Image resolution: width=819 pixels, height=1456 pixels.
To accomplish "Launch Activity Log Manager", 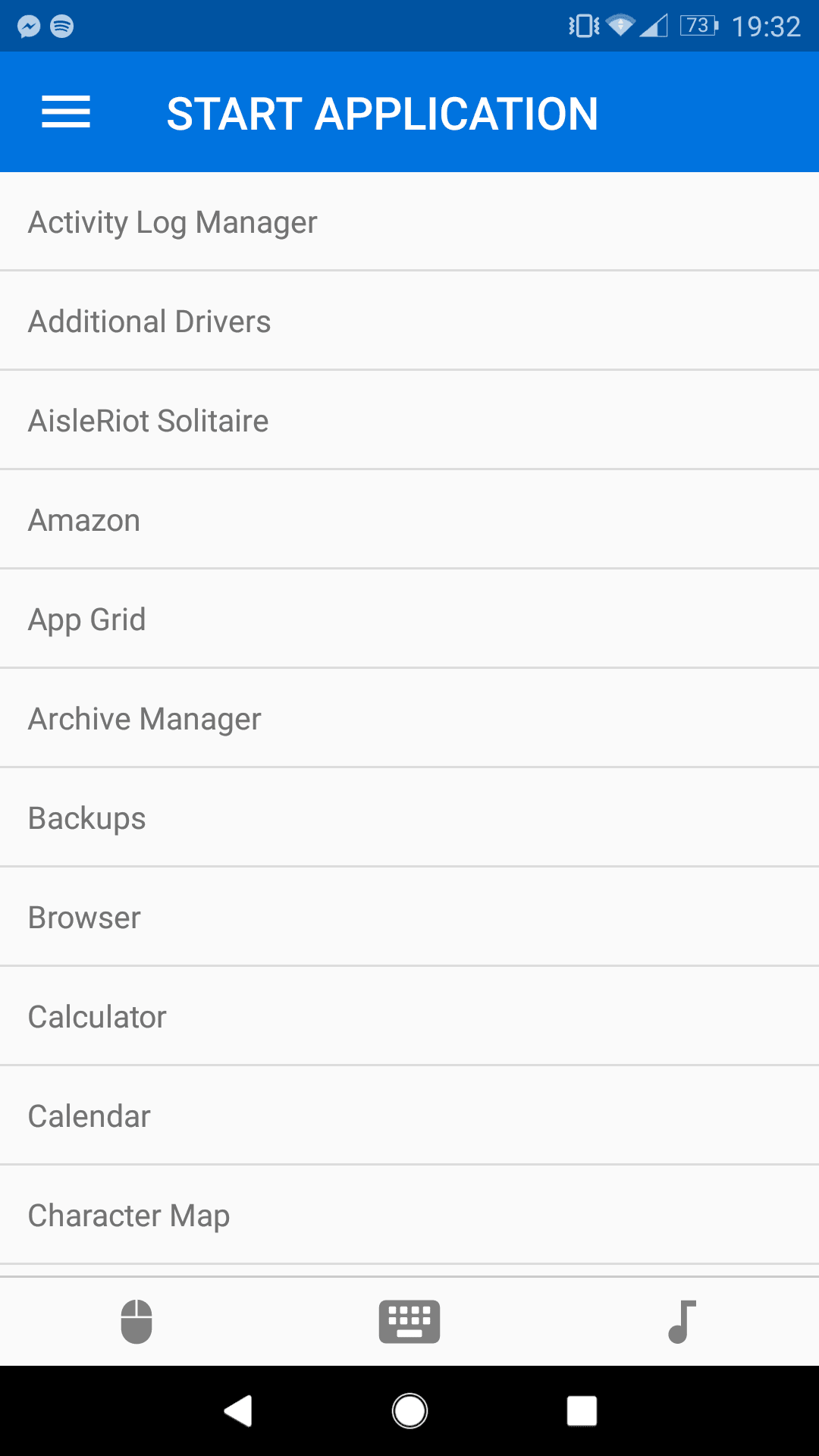I will click(409, 221).
